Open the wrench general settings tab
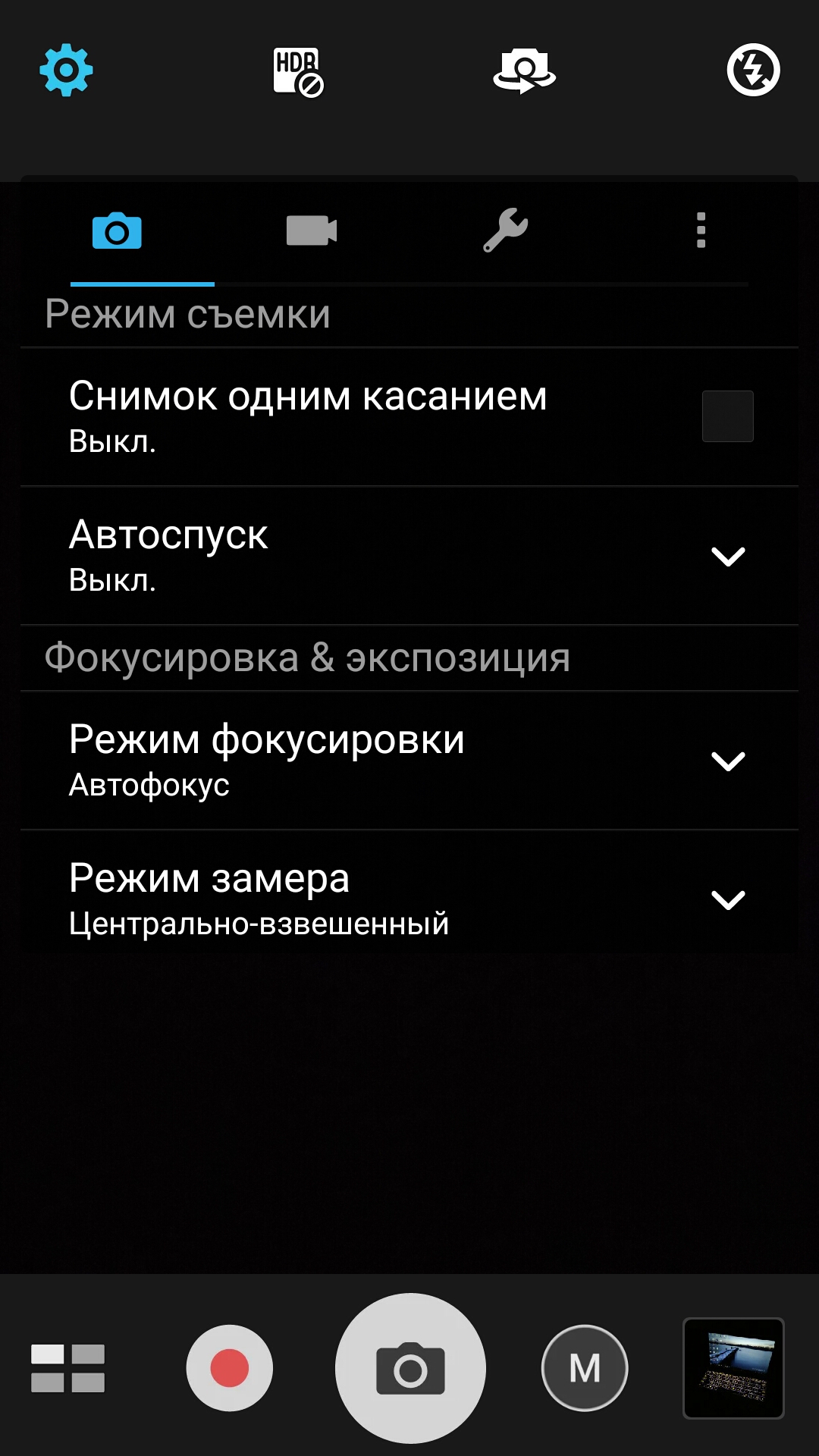The image size is (819, 1456). point(506,230)
